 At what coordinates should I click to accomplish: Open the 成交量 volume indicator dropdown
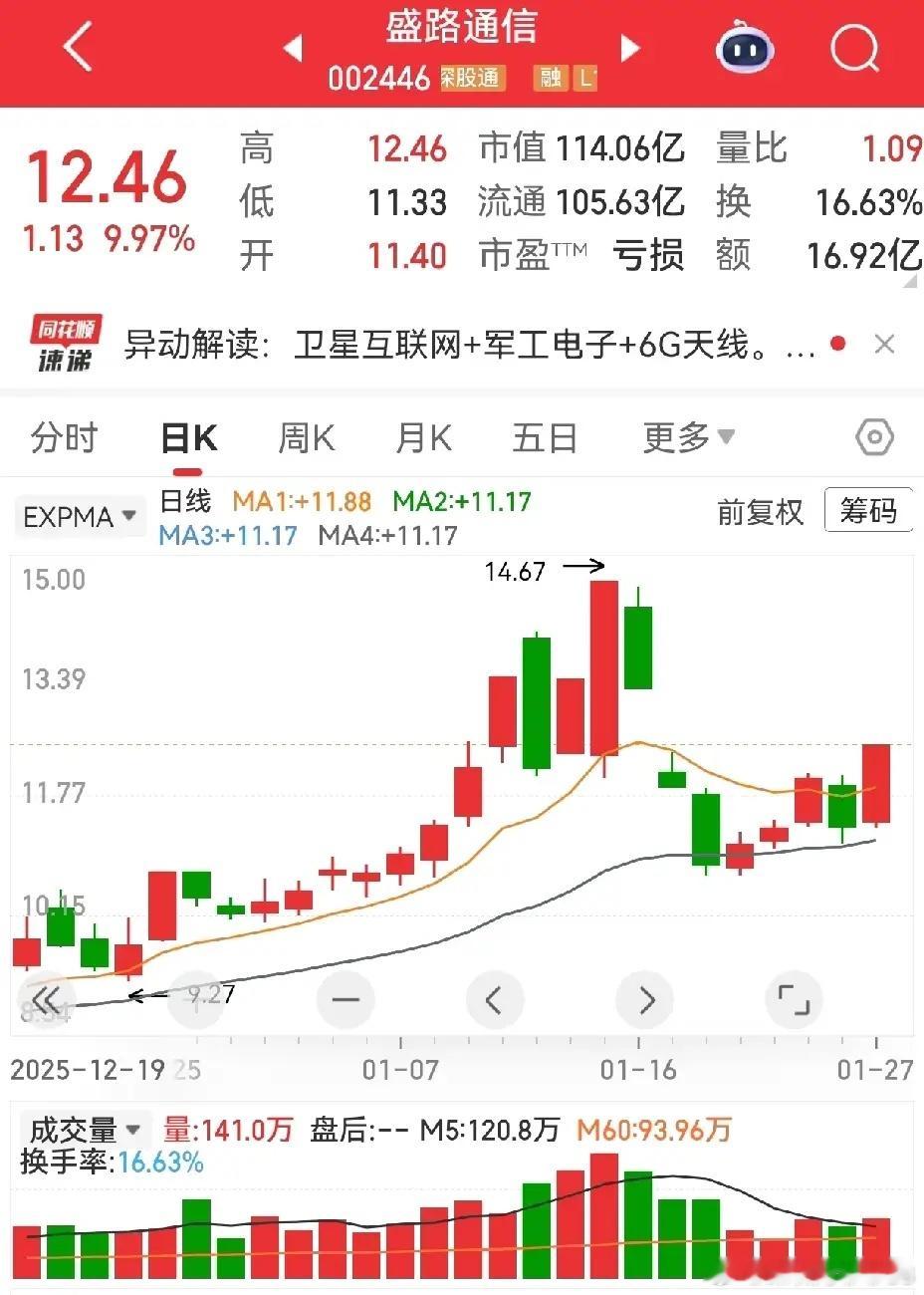tap(80, 1129)
